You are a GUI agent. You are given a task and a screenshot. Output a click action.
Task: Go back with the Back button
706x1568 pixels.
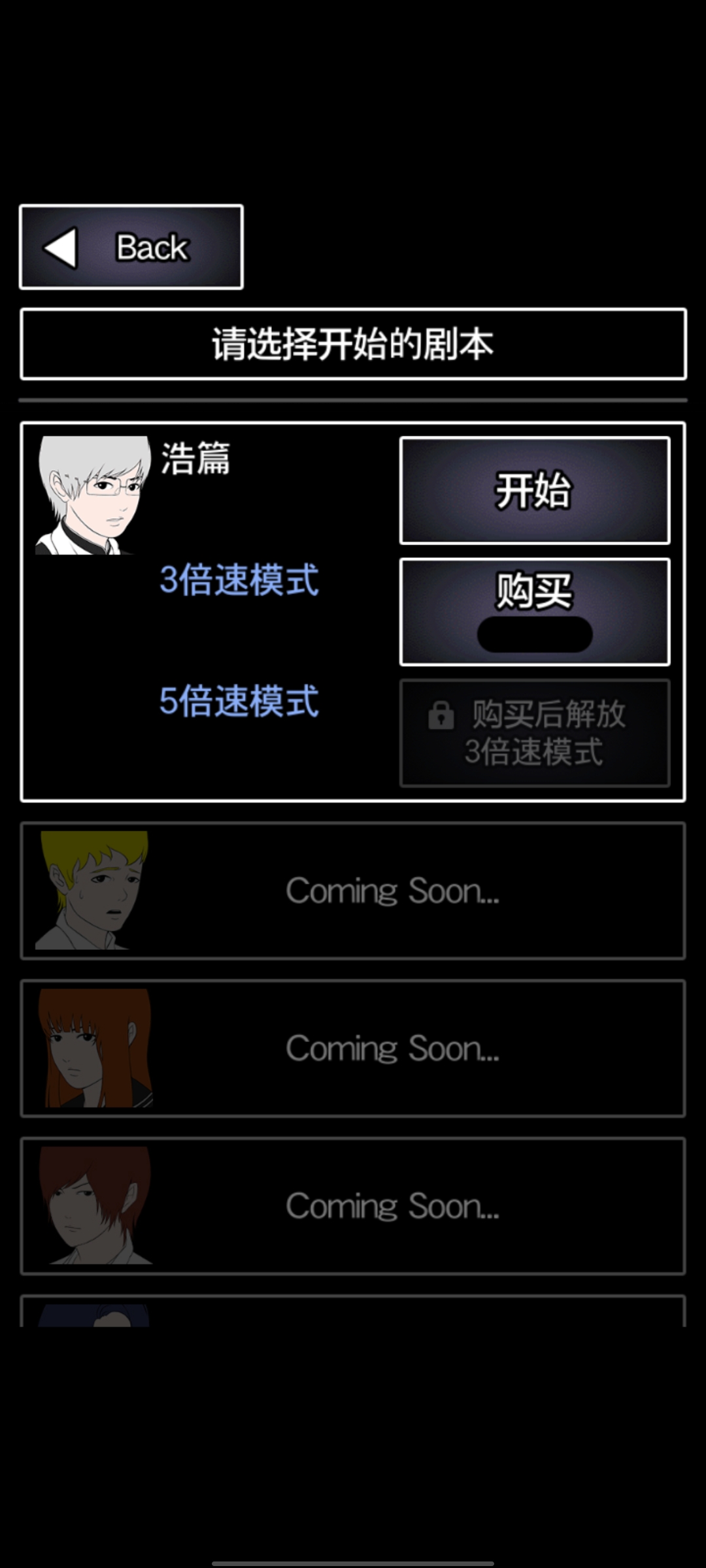click(x=131, y=247)
